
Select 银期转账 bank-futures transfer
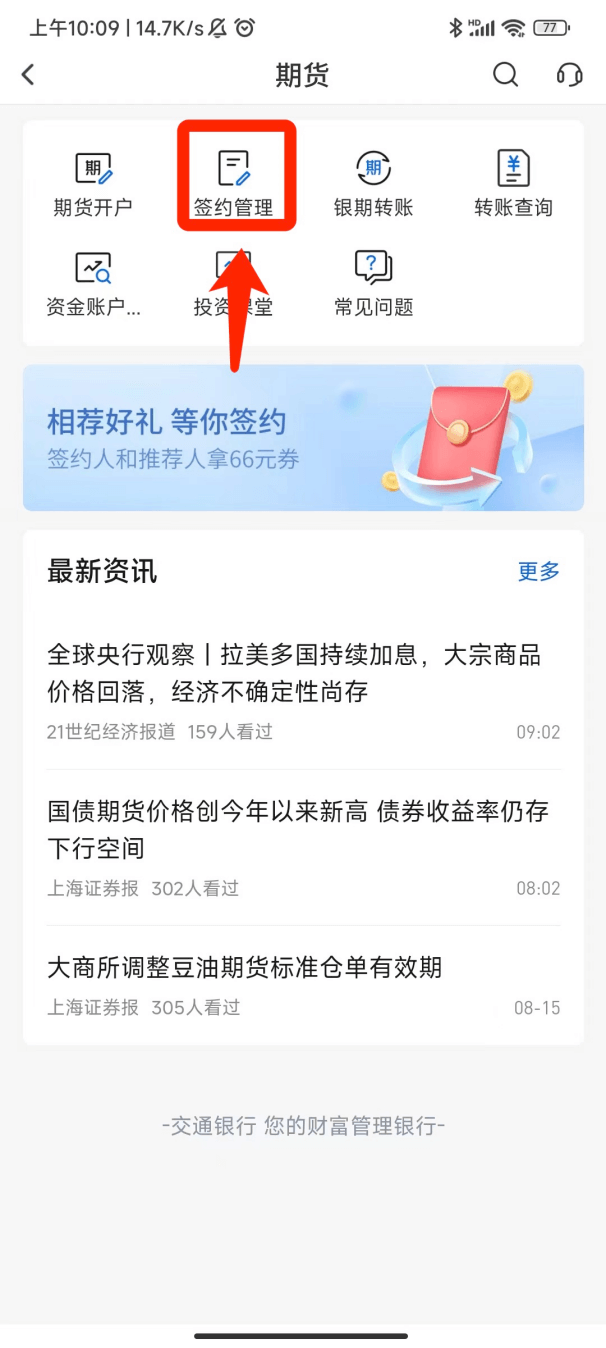pos(373,183)
